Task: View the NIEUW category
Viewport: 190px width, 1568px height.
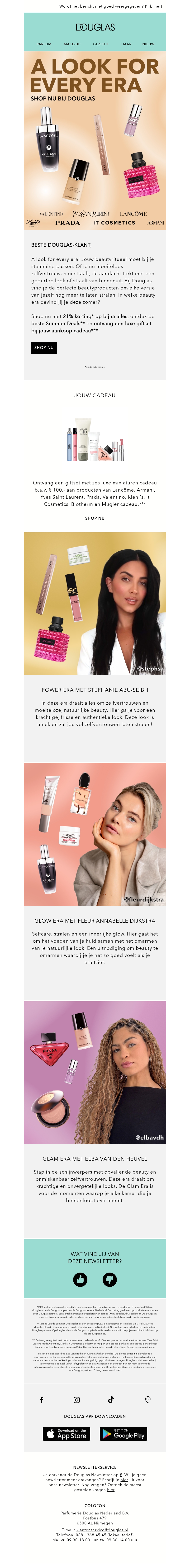Action: pyautogui.click(x=148, y=44)
